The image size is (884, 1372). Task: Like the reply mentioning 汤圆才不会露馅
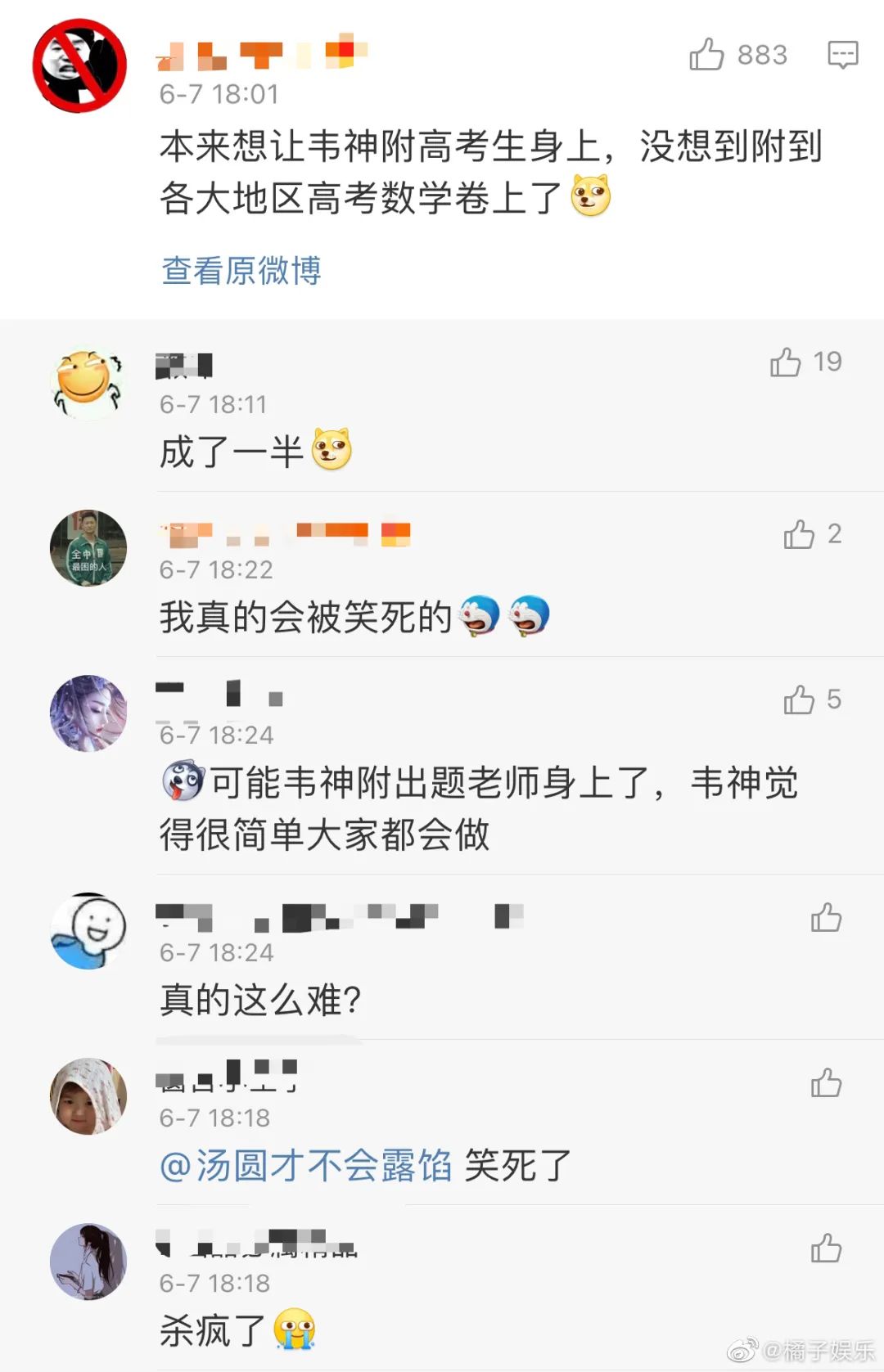pos(826,1083)
